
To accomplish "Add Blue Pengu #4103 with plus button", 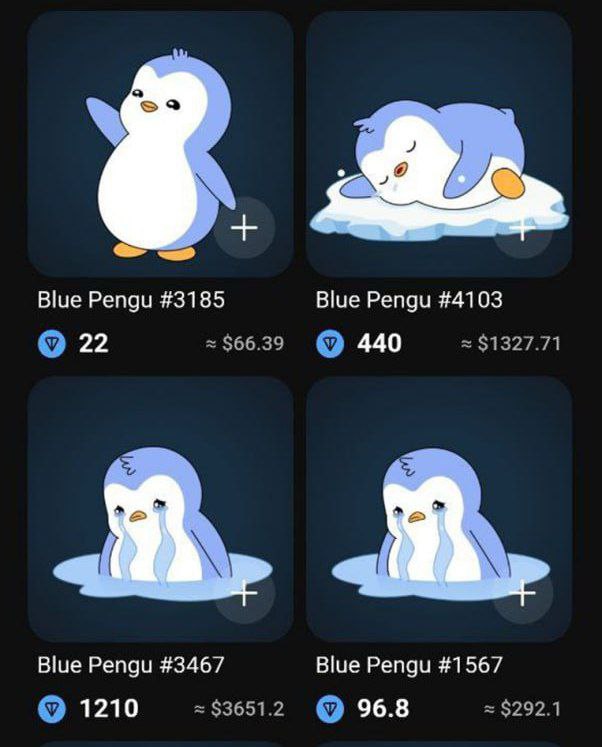I will 522,228.
